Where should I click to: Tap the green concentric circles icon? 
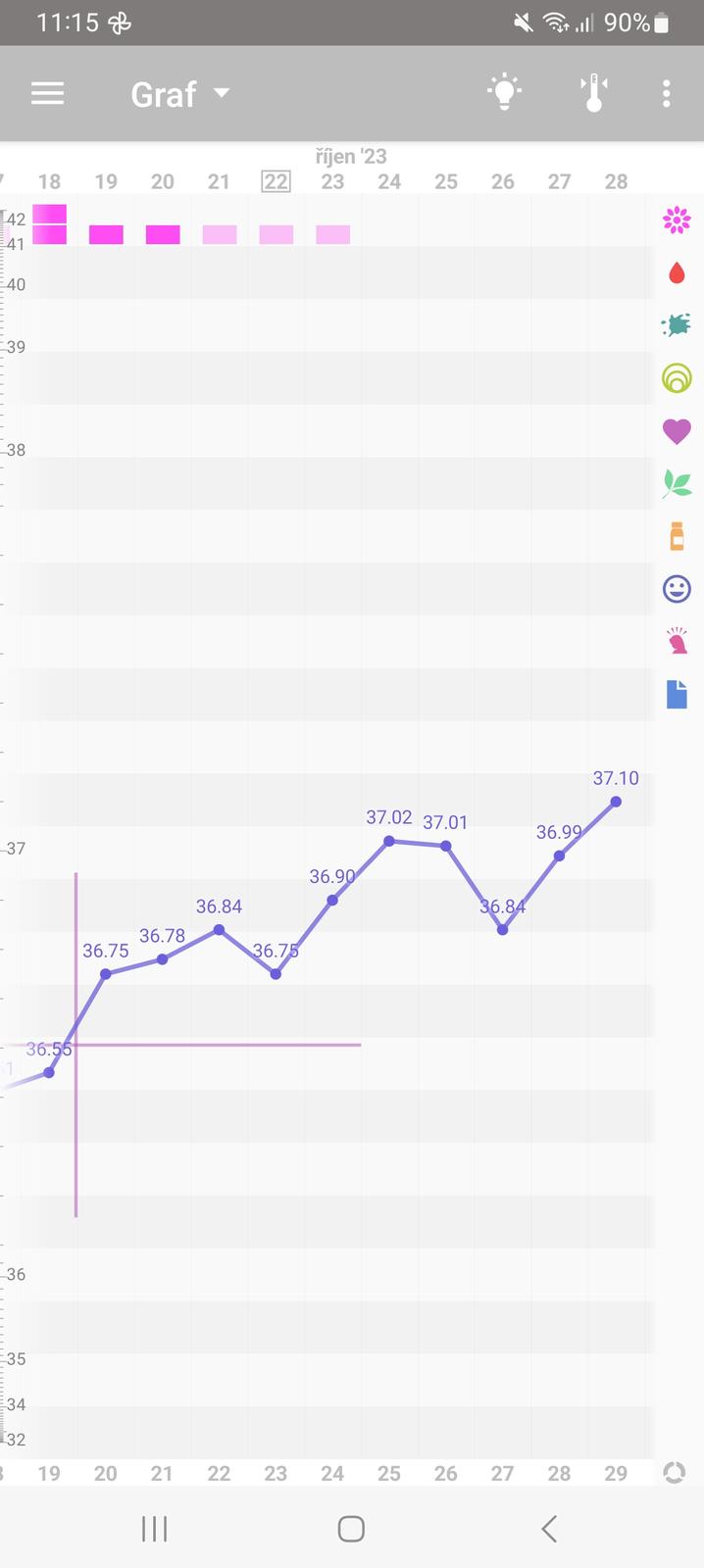click(677, 378)
